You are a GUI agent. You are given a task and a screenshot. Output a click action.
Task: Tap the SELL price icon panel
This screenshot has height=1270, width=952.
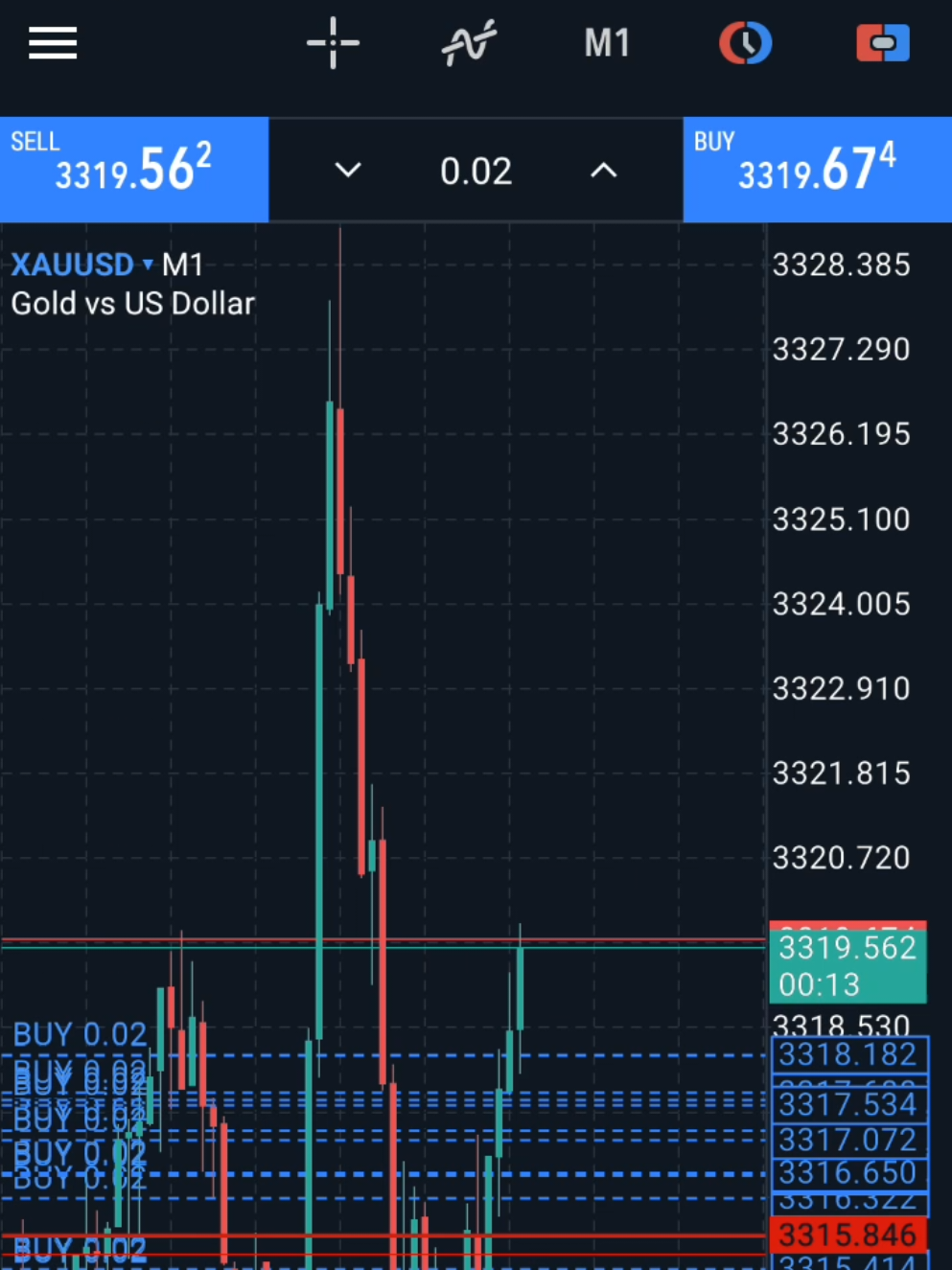134,170
